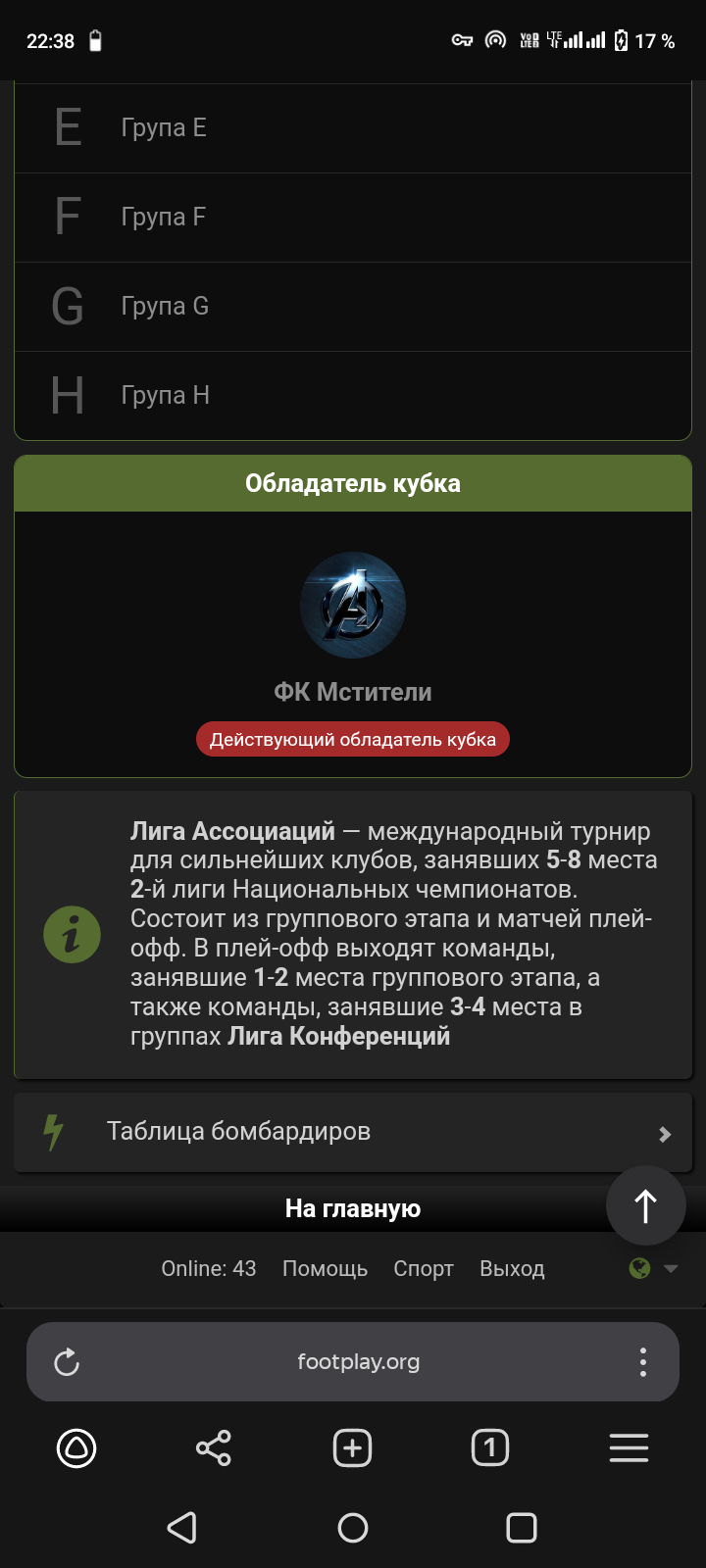Open a new browser tab
706x1568 pixels.
[352, 1447]
